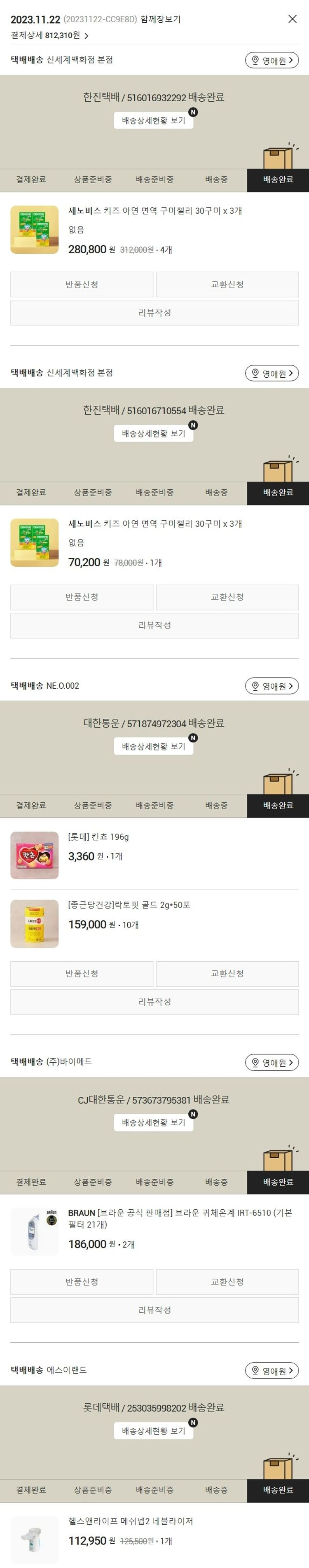Request return for the 280,800원 gummy order

[x=82, y=284]
